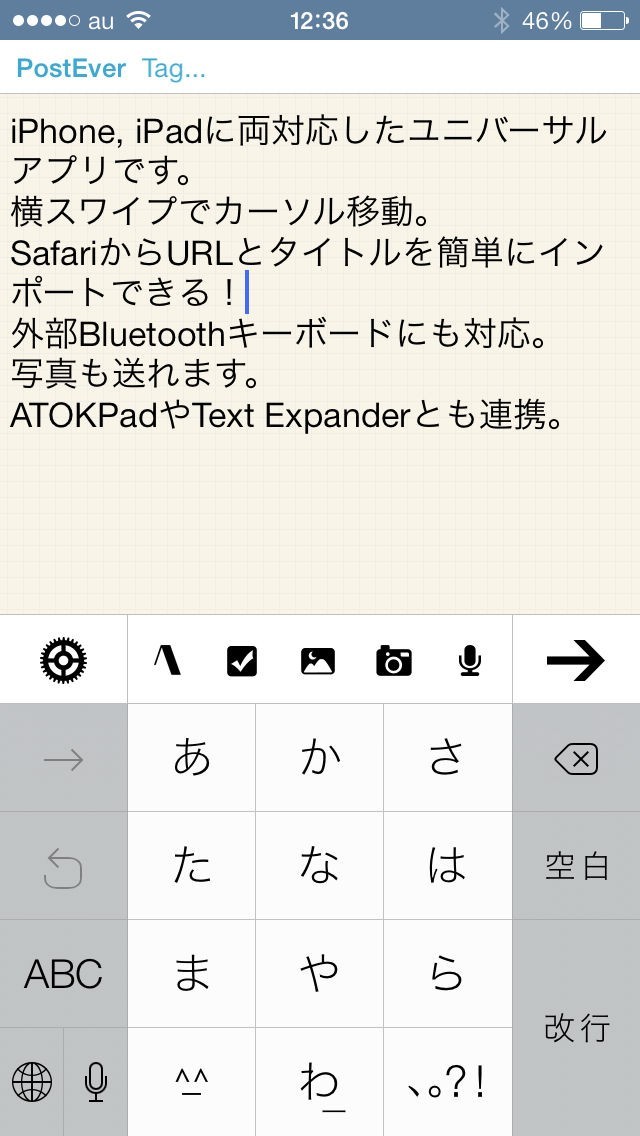Type the あ kana key
The height and width of the screenshot is (1136, 640).
(x=192, y=759)
